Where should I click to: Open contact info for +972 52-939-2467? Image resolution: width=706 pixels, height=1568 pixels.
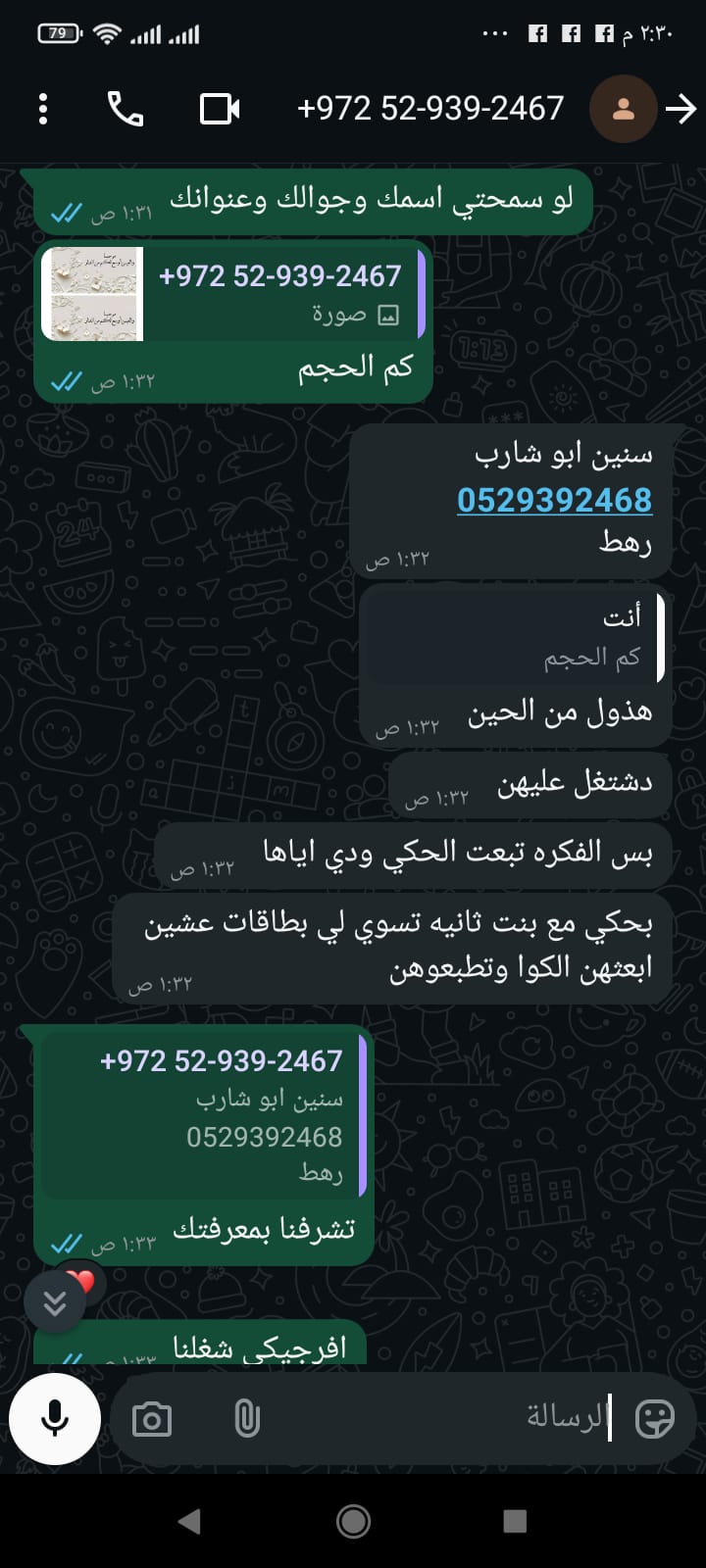tap(430, 109)
